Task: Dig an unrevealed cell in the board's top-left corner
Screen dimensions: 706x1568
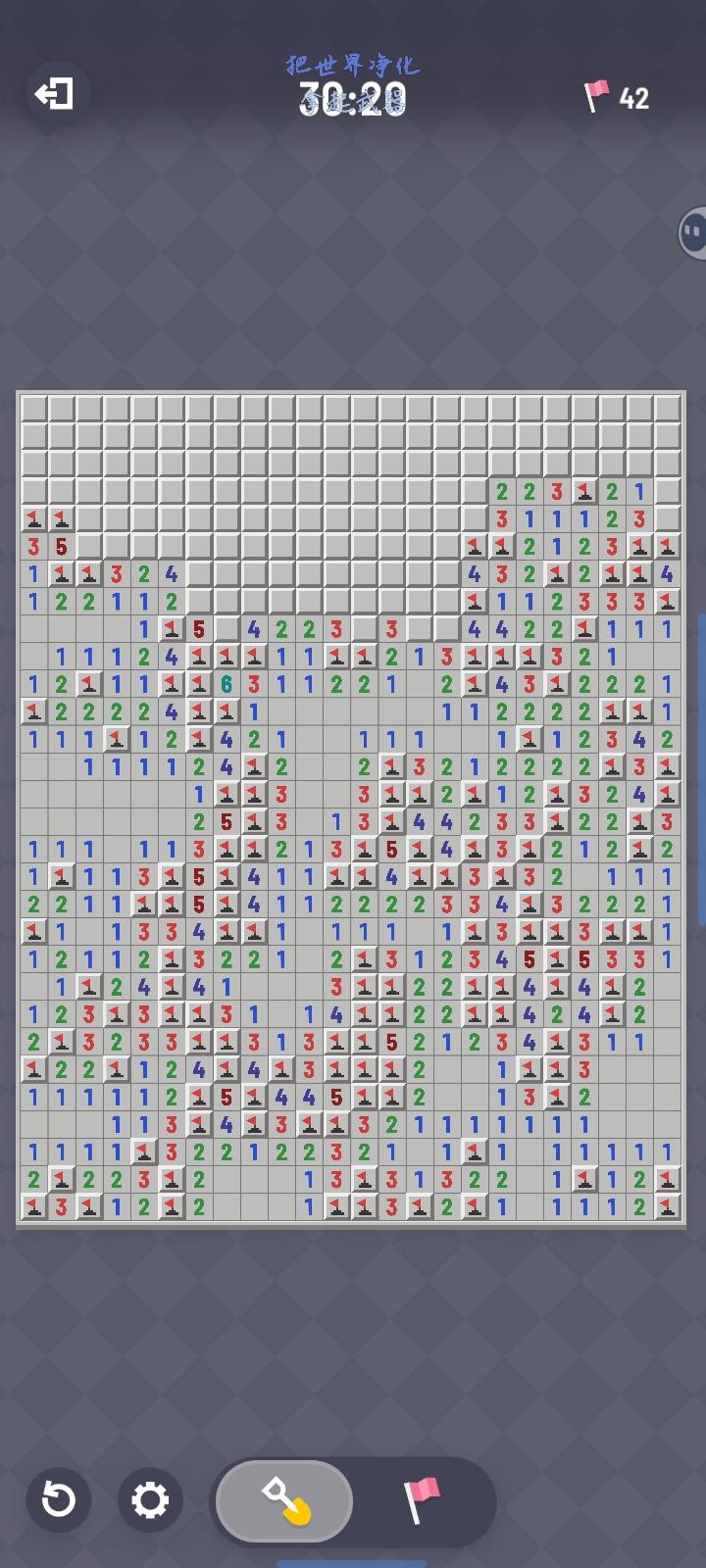Action: (31, 407)
